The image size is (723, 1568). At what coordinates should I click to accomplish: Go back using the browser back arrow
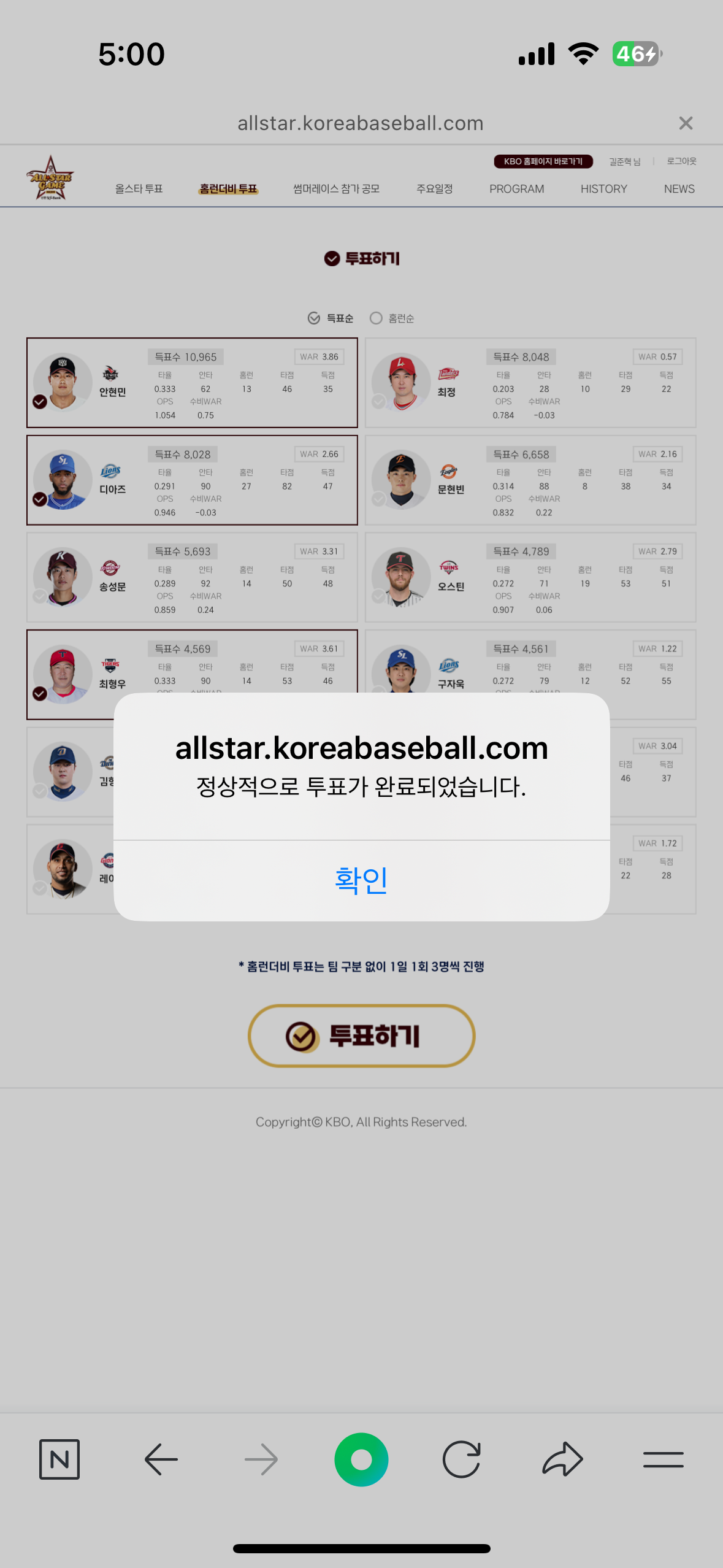coord(161,1459)
